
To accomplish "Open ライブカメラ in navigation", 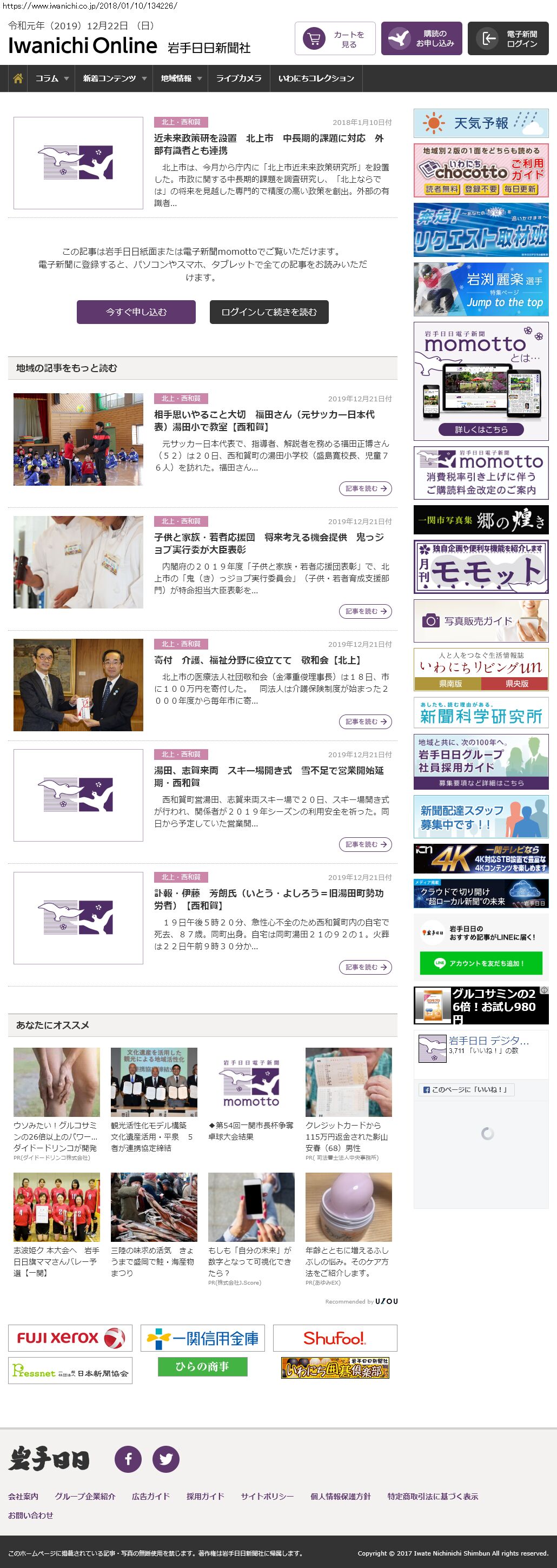I will pos(238,78).
